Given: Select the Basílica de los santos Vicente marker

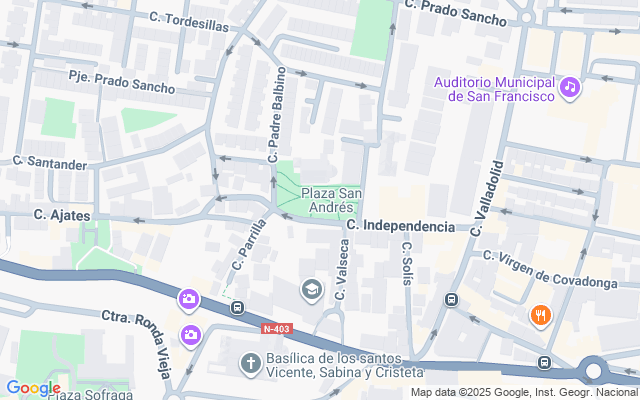Looking at the screenshot, I should point(251,360).
